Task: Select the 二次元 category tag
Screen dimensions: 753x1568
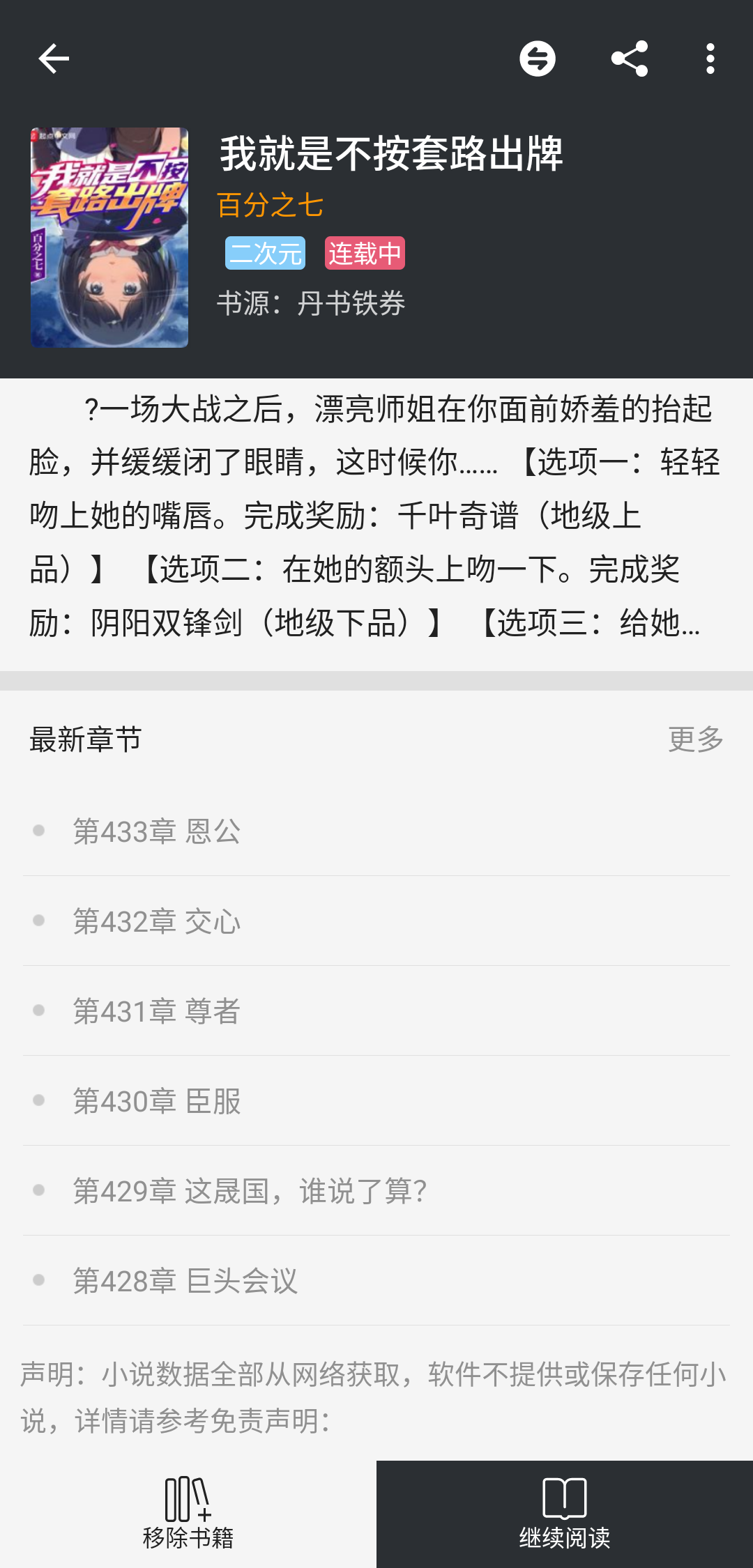Action: point(265,253)
